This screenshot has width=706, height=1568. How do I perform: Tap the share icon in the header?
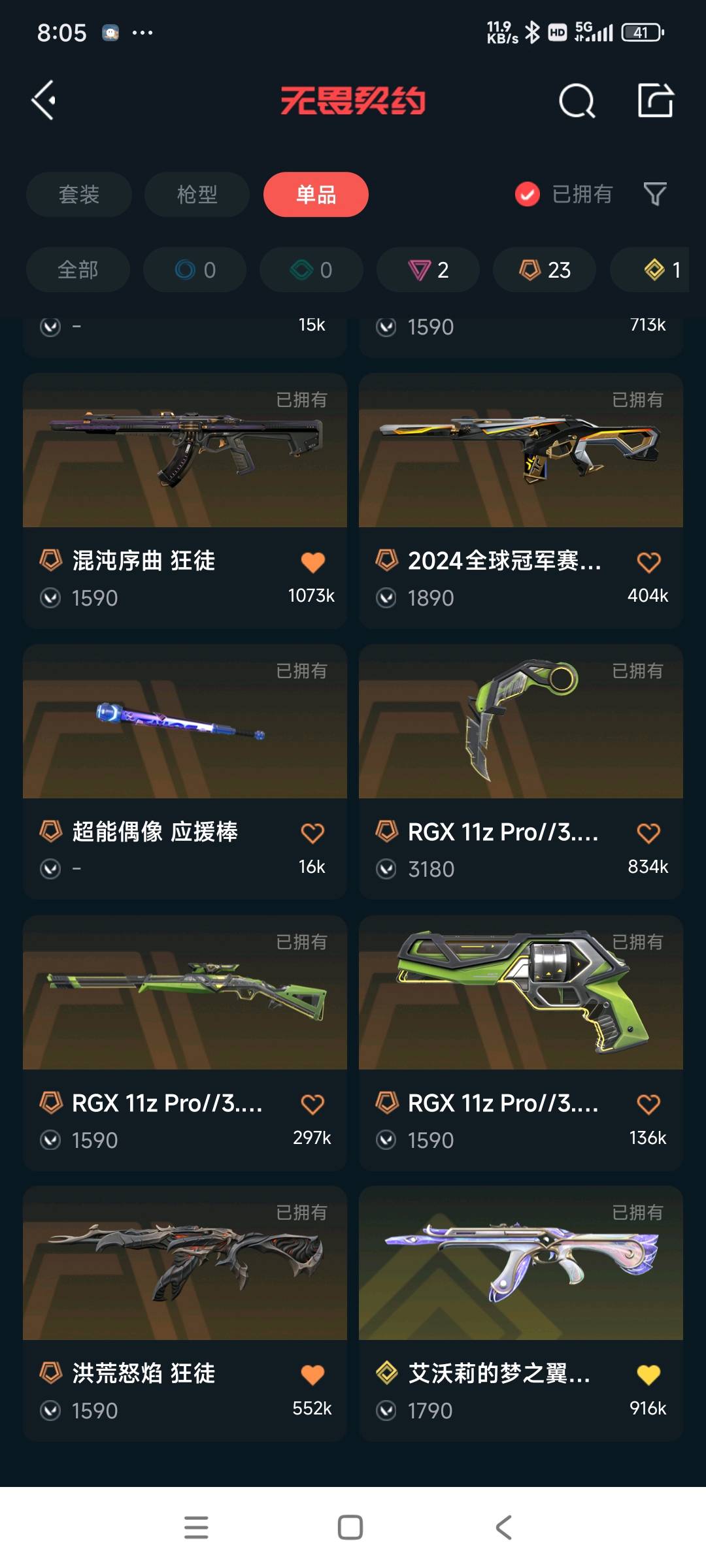[x=655, y=101]
